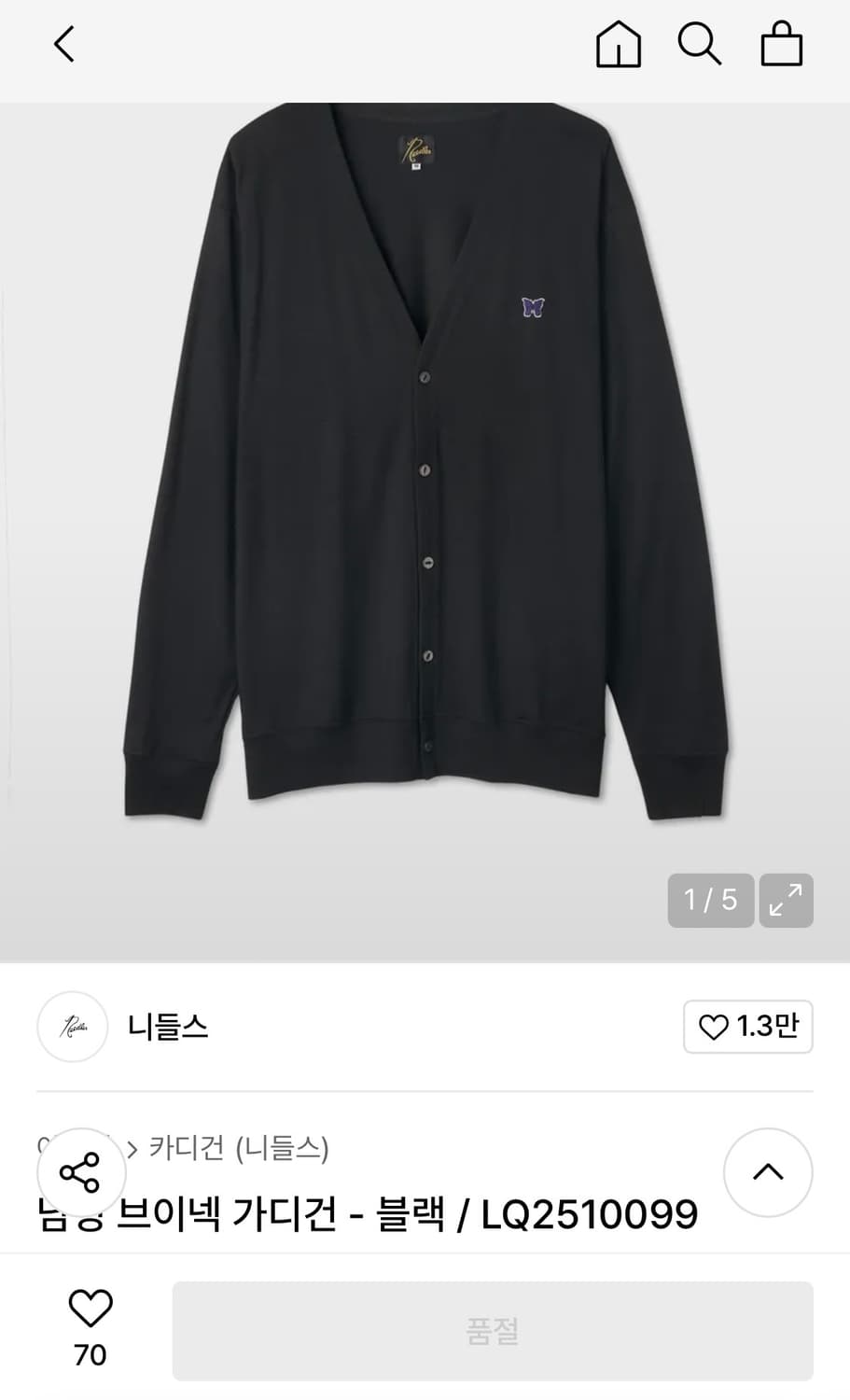Open the 니들스 brand page

[169, 1027]
